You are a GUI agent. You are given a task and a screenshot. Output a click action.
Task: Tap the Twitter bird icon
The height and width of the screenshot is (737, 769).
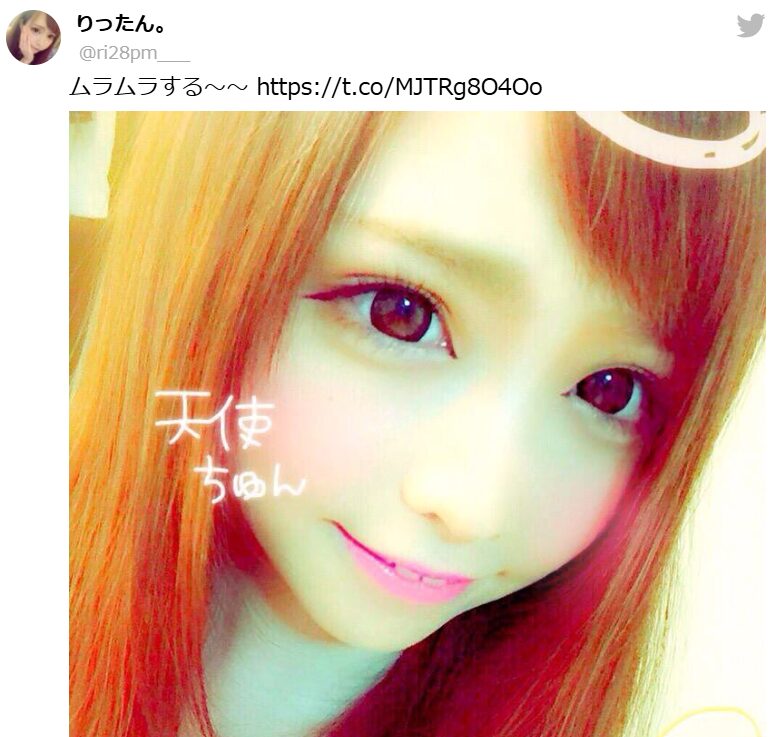pyautogui.click(x=749, y=25)
